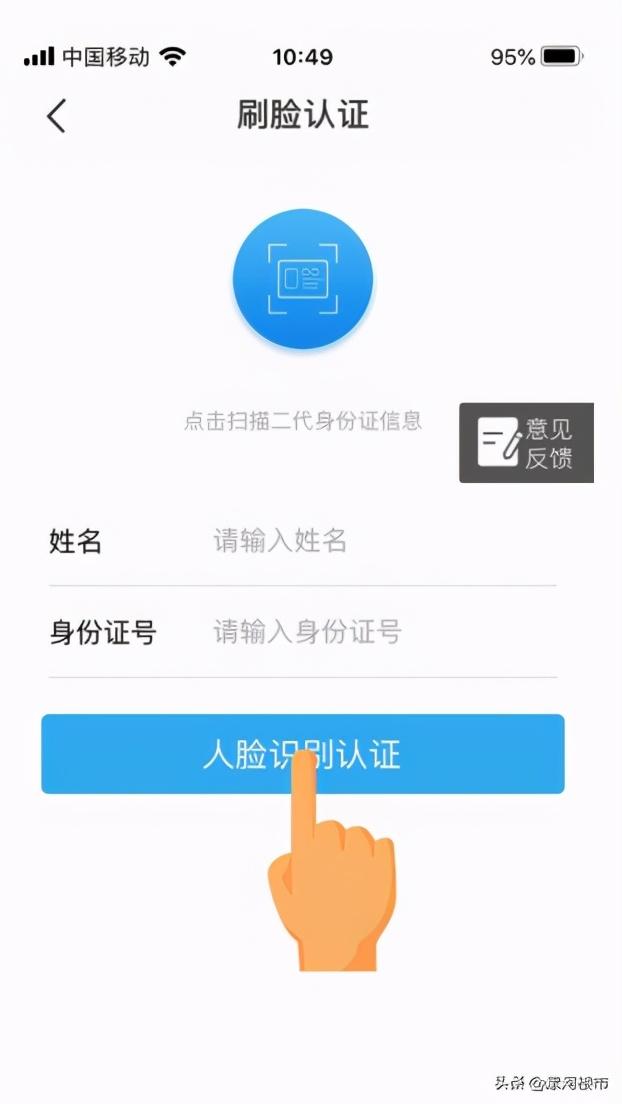Tap the blue ID card scan icon

303,279
